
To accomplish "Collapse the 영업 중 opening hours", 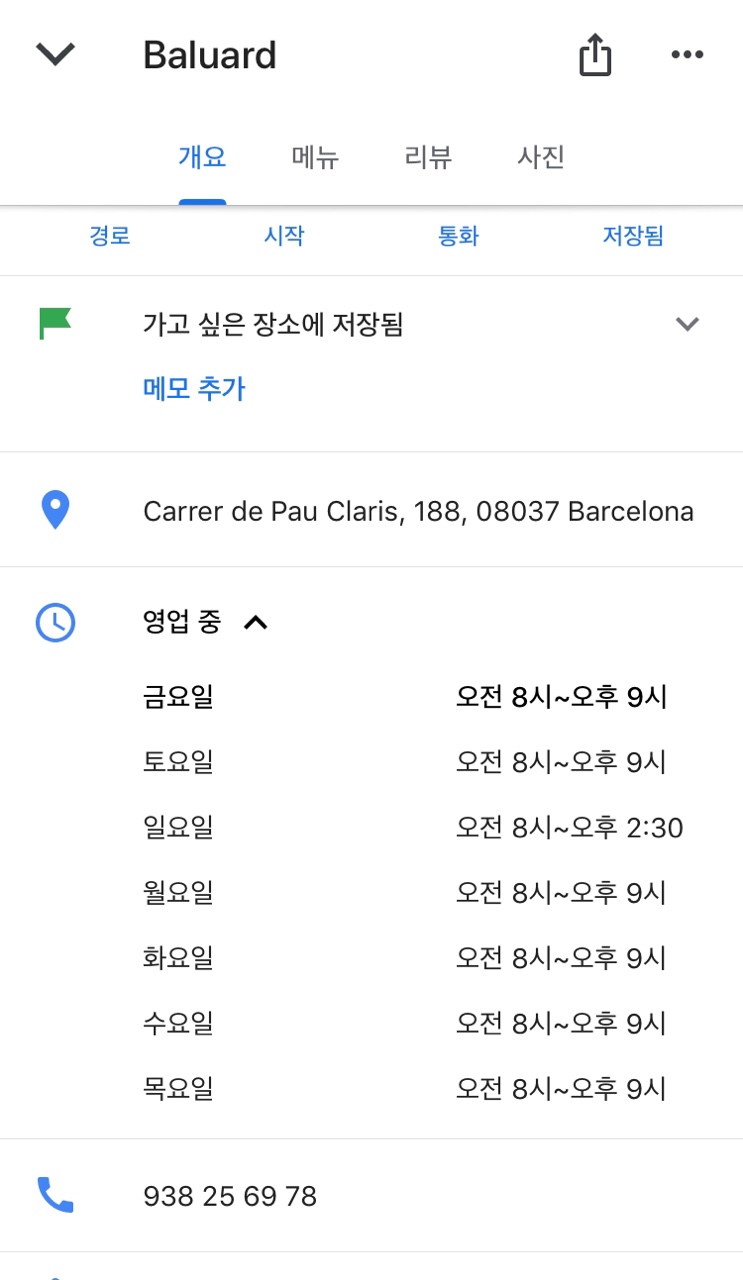I will click(x=256, y=623).
